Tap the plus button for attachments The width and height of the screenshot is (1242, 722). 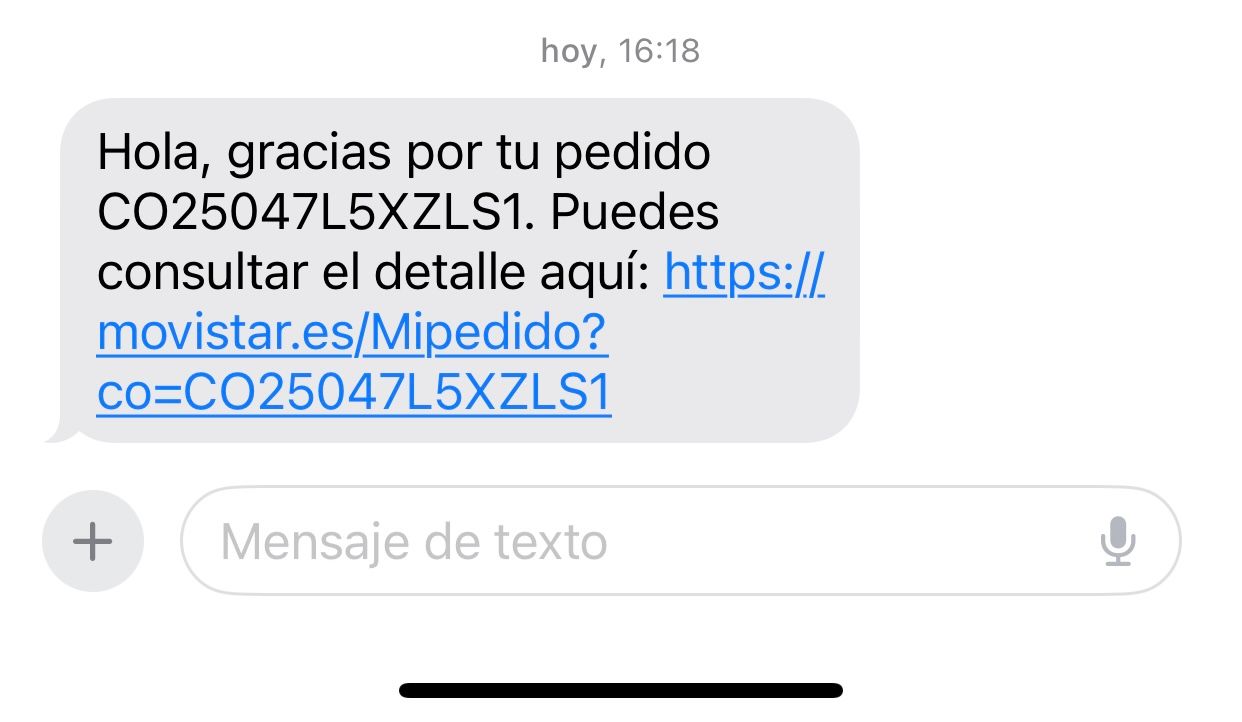pos(93,541)
